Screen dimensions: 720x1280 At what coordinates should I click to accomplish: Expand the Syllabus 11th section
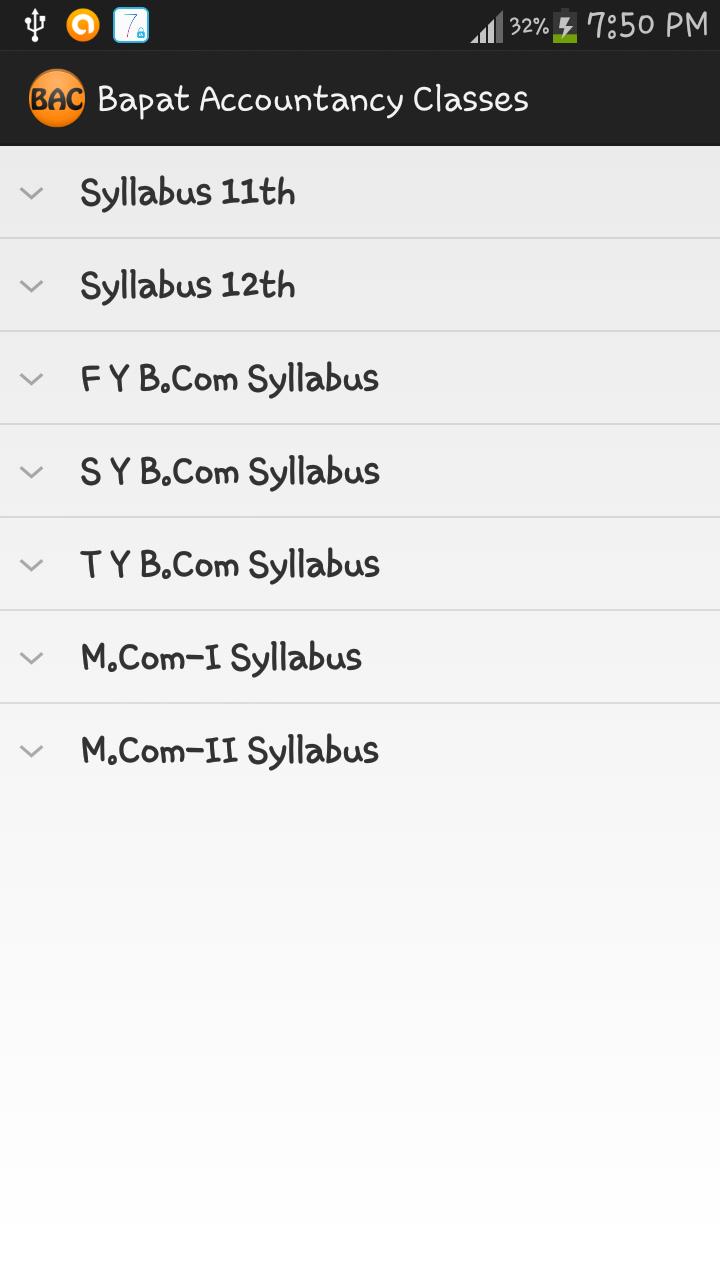click(x=31, y=192)
